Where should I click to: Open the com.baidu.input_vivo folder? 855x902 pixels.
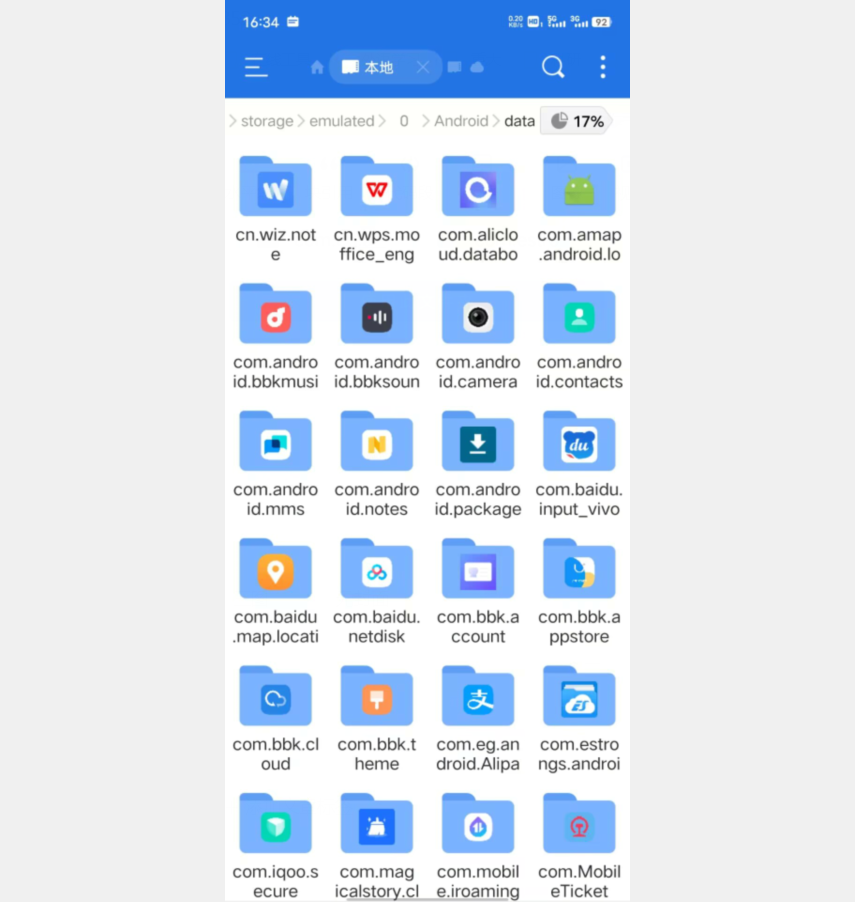point(579,443)
